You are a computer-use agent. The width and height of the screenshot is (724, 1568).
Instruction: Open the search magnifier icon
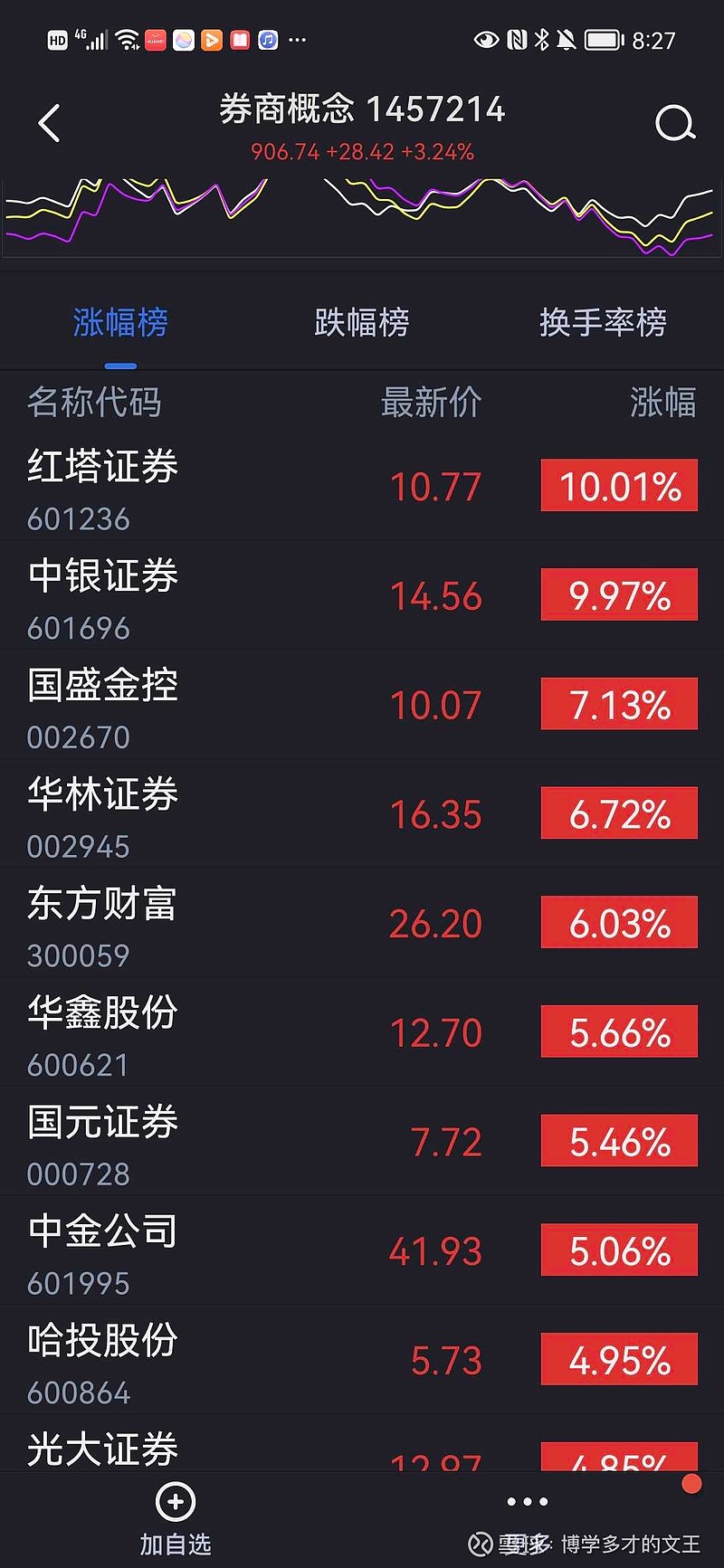tap(674, 123)
